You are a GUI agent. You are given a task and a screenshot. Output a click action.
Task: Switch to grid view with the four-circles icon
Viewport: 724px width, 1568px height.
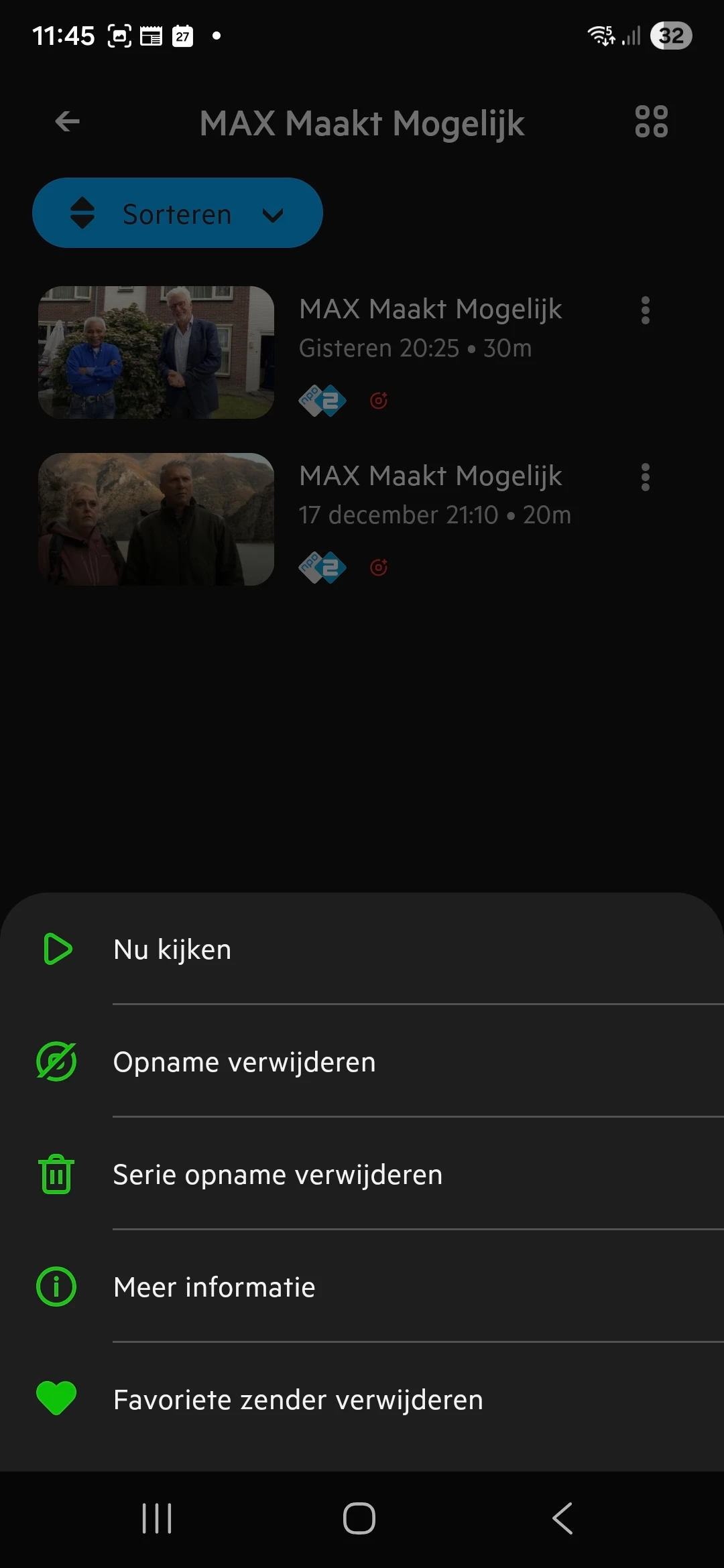click(651, 122)
